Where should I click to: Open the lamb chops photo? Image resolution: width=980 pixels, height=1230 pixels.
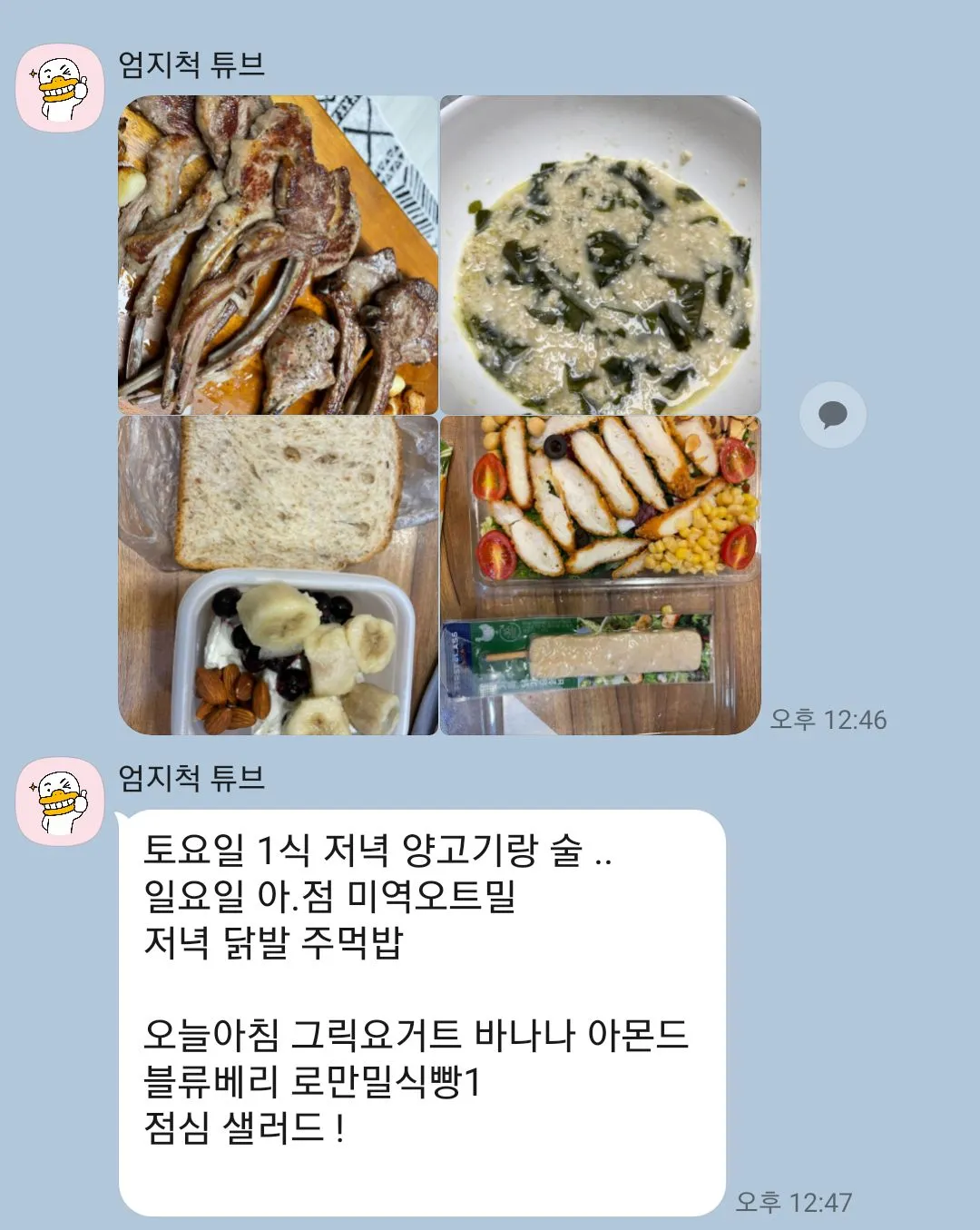pyautogui.click(x=272, y=254)
